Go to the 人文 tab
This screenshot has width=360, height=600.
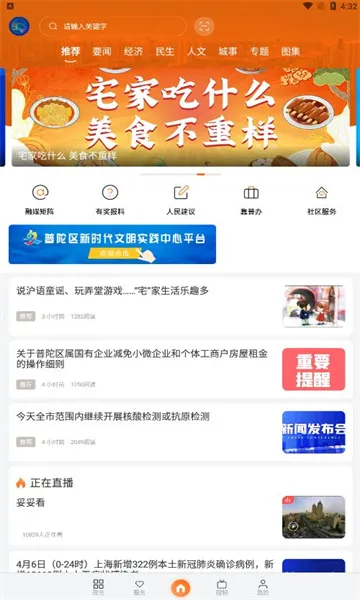pyautogui.click(x=196, y=51)
